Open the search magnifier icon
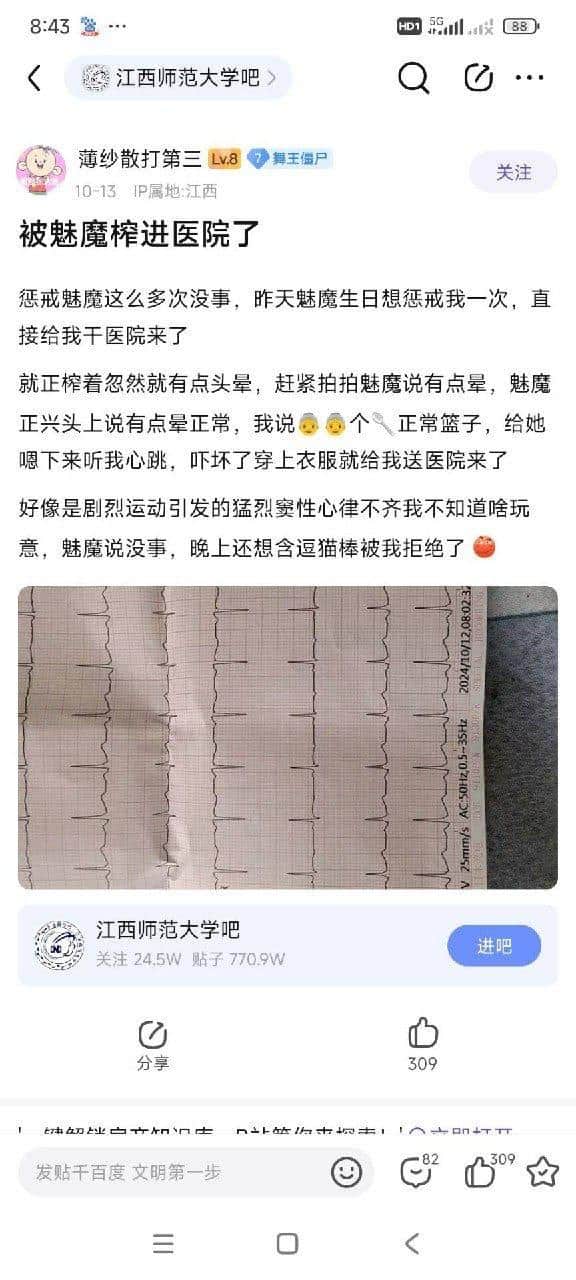 pyautogui.click(x=413, y=78)
